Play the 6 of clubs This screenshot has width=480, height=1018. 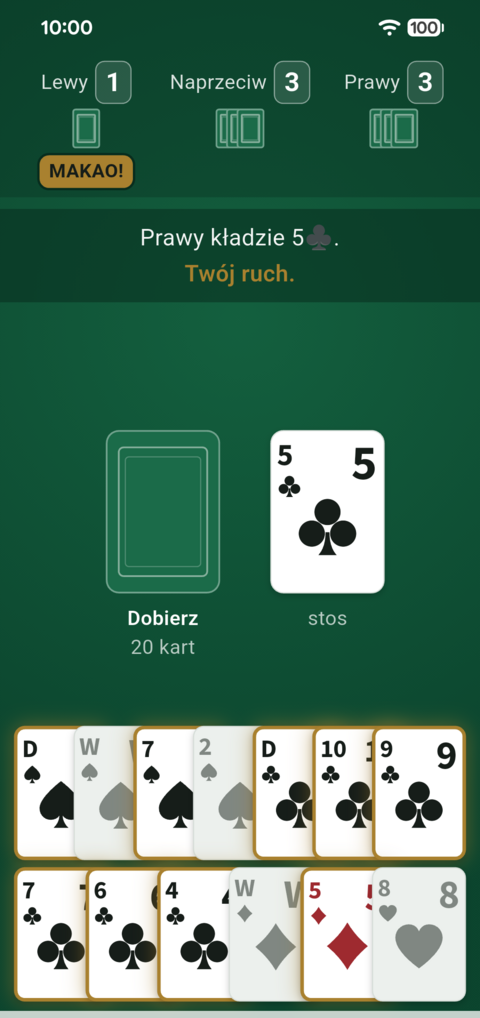(123, 934)
